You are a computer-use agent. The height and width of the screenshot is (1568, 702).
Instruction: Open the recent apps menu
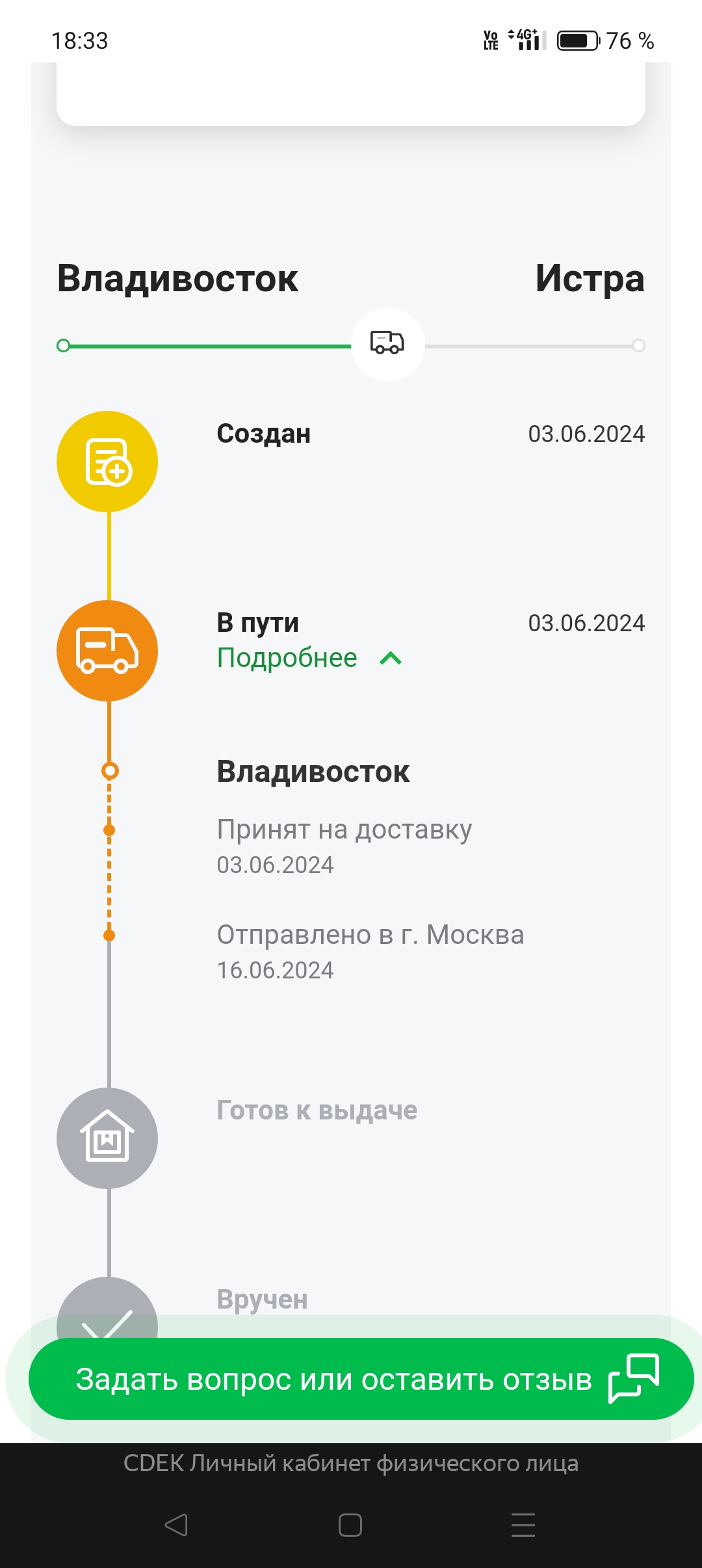(x=523, y=1524)
